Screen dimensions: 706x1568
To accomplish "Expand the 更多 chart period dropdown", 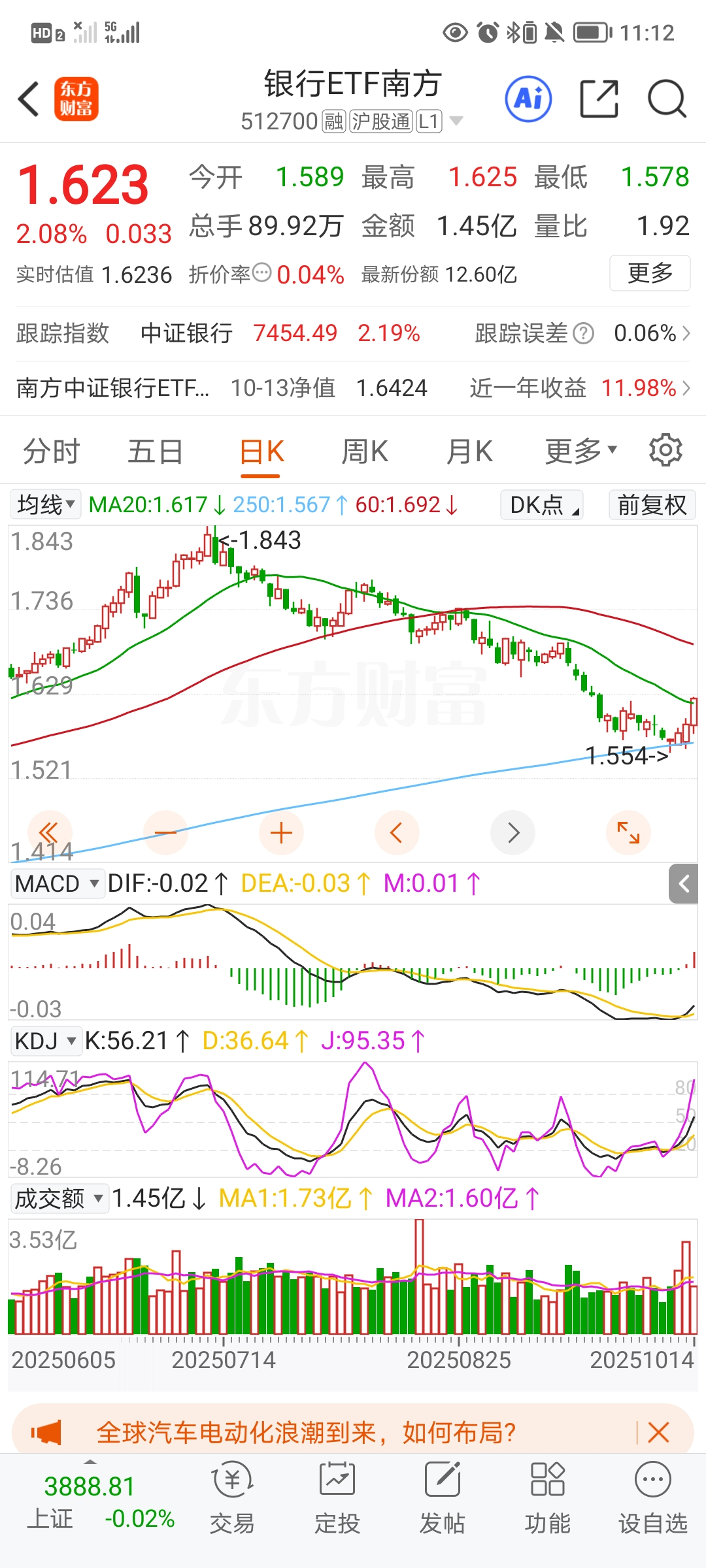I will [580, 451].
